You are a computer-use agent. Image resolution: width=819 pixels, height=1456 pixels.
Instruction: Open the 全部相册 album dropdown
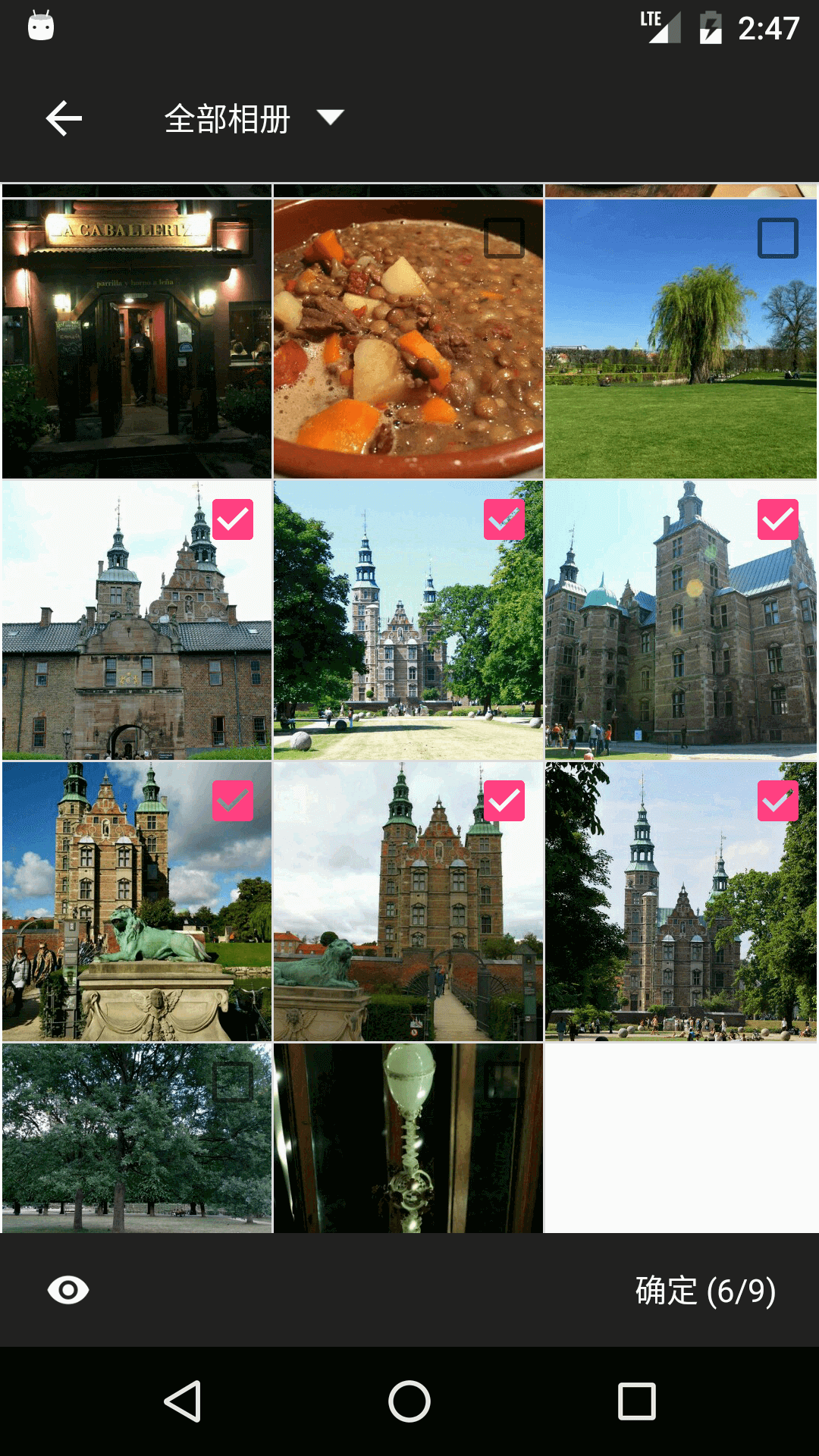[254, 118]
